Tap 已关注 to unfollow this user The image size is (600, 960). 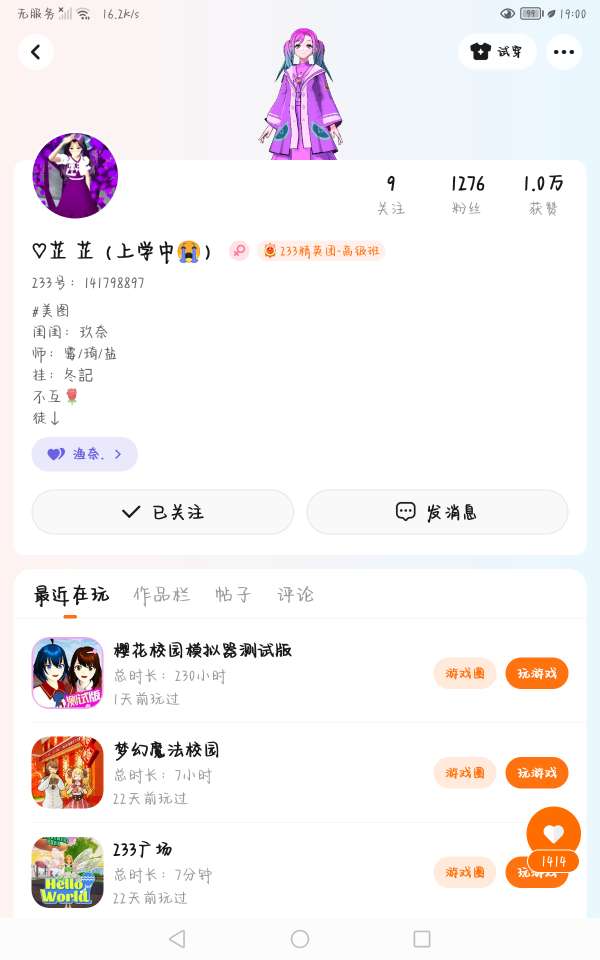[163, 512]
